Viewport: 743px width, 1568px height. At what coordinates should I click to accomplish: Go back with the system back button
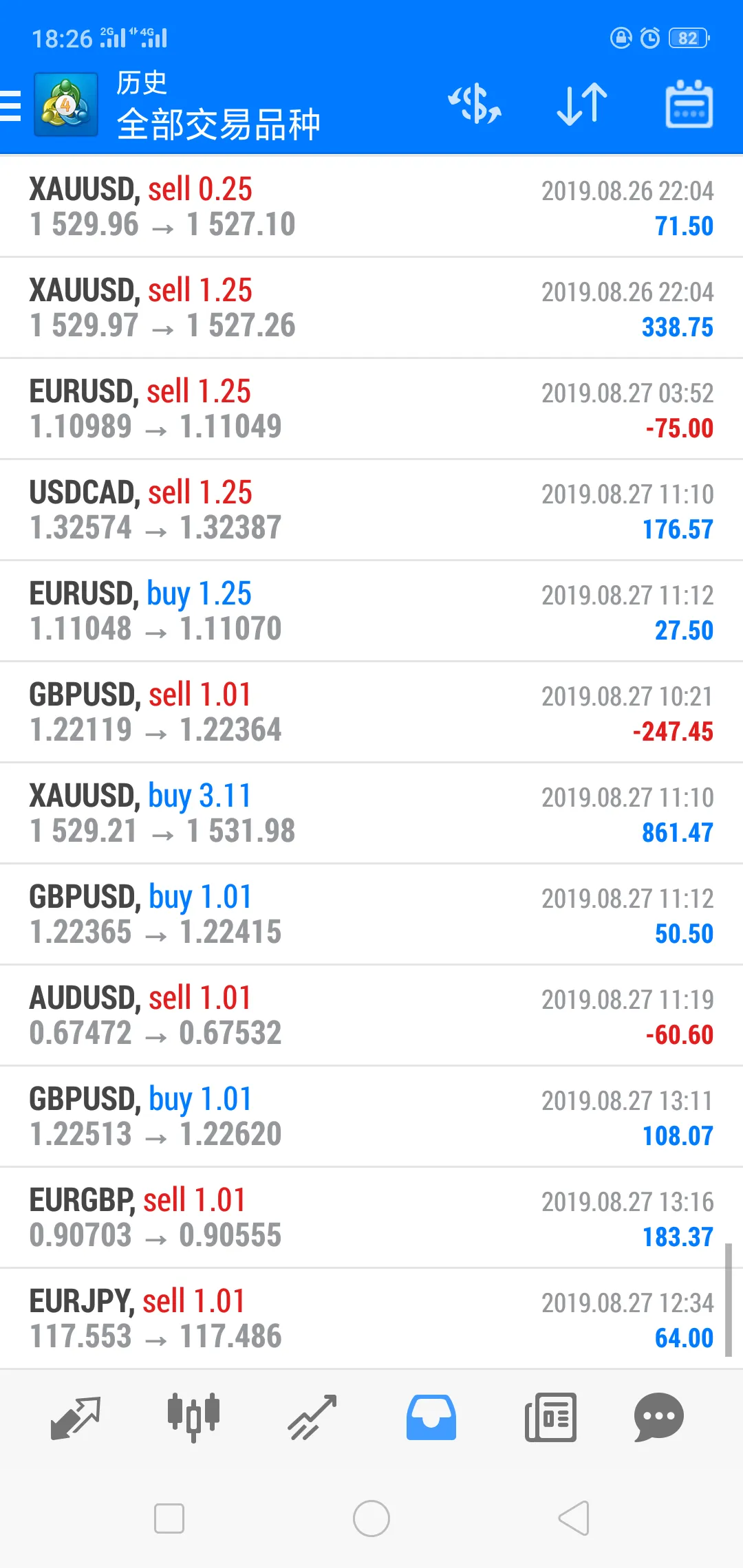574,1518
